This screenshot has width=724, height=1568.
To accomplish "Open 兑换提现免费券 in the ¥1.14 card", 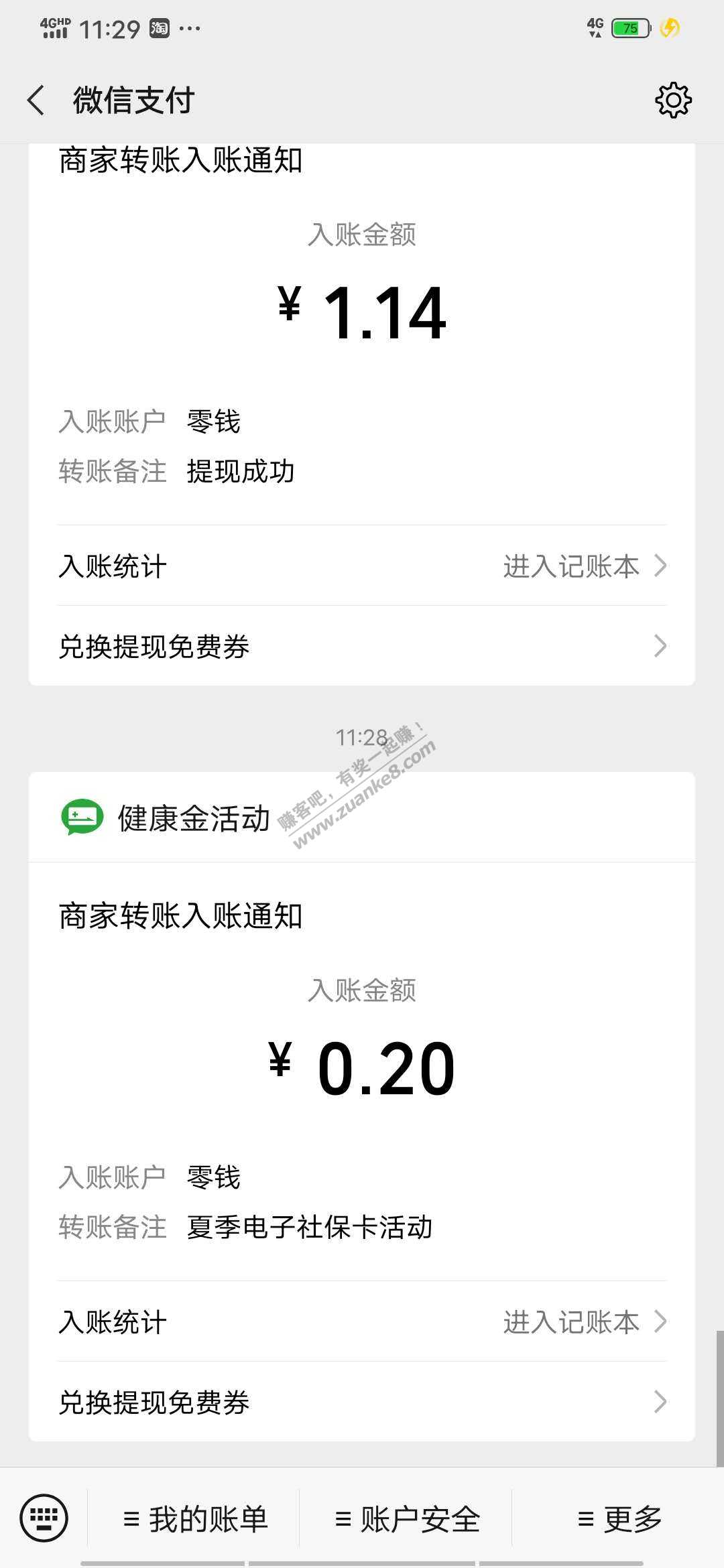I will pyautogui.click(x=362, y=647).
